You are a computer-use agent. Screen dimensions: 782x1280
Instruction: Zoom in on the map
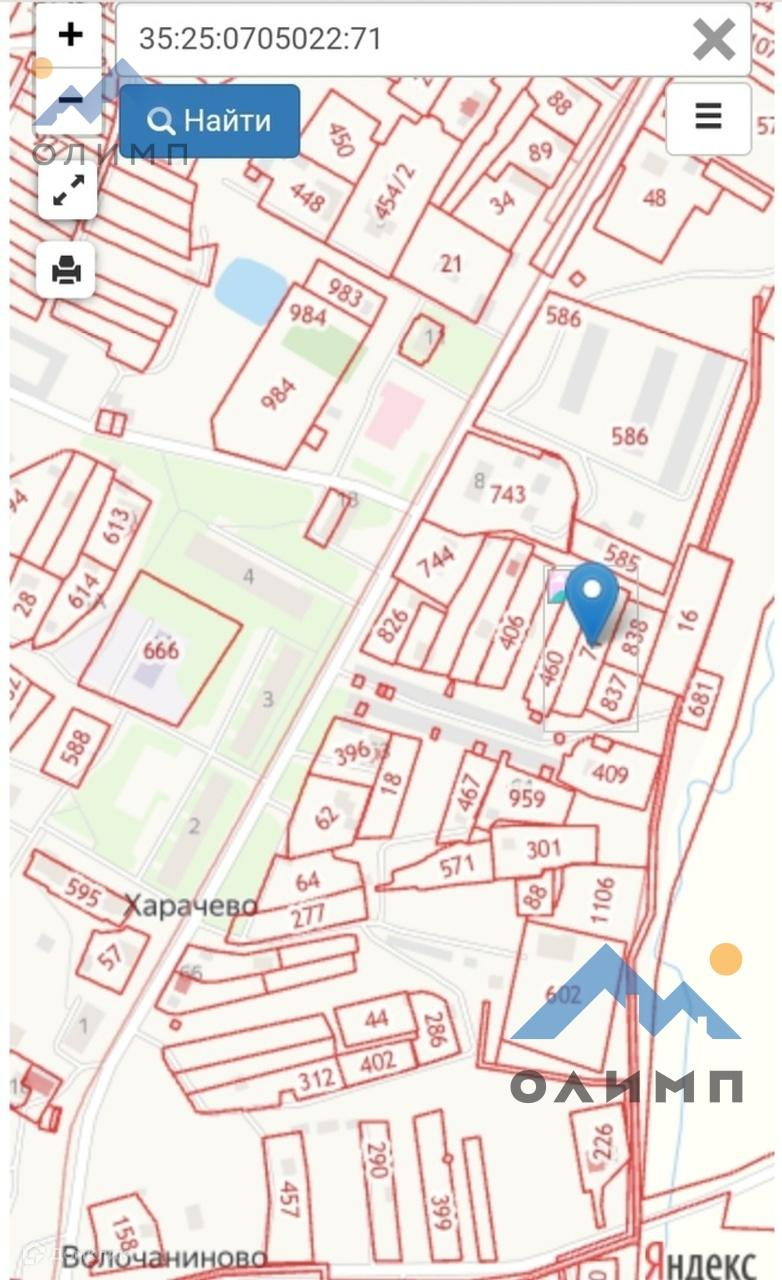[70, 35]
